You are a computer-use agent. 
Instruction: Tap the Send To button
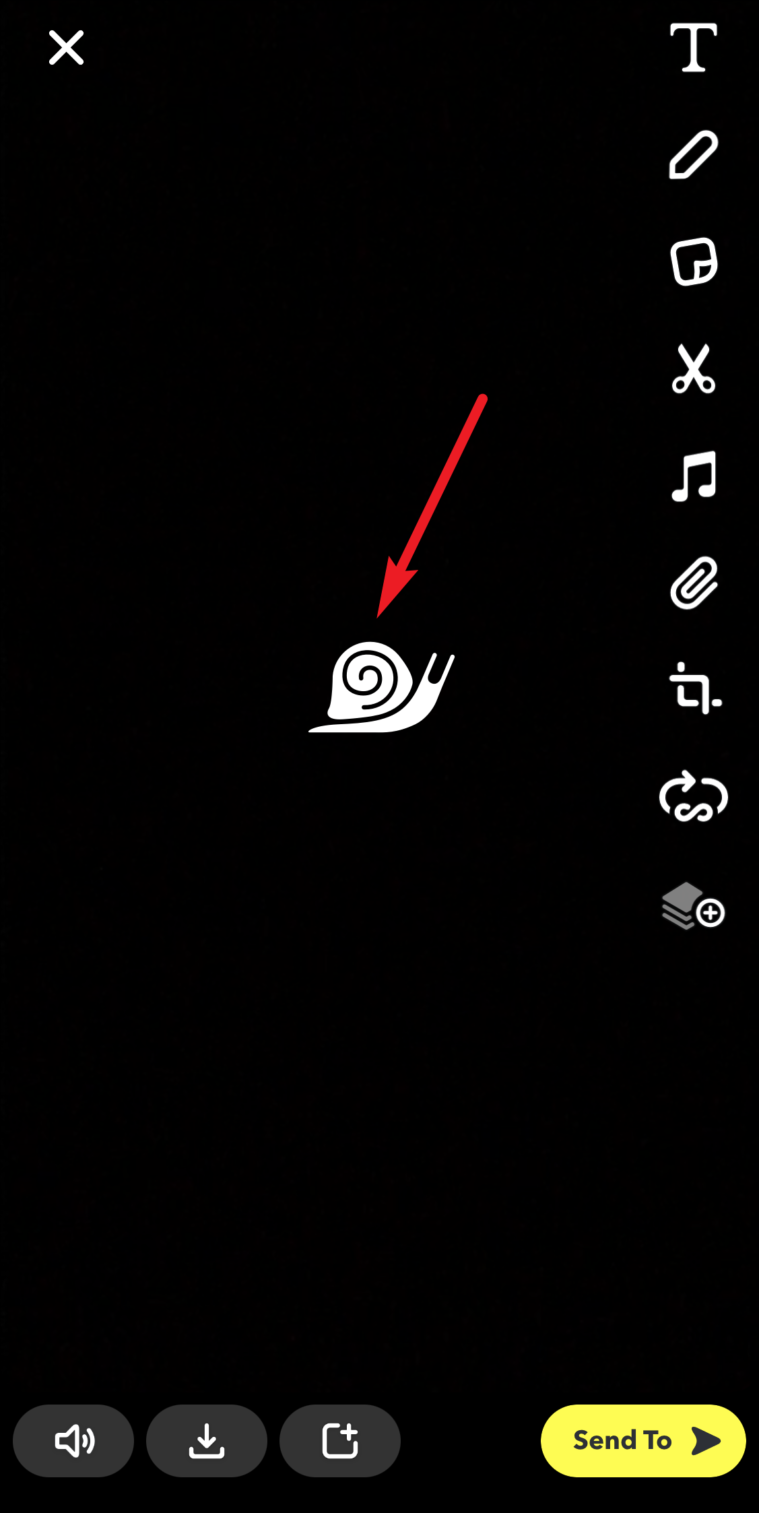(x=643, y=1441)
